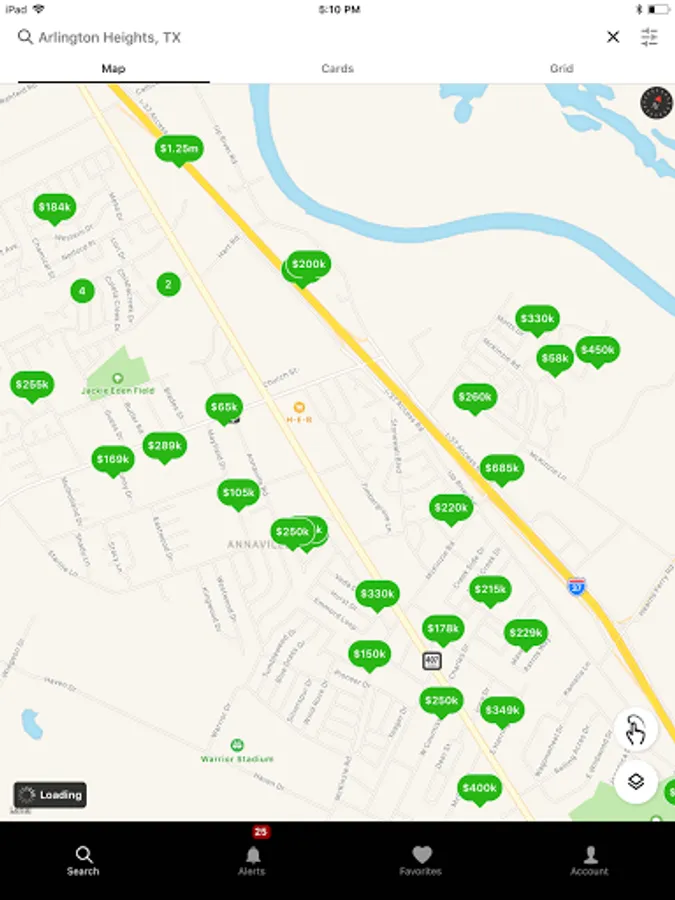
Task: Clear the location search text
Action: (613, 37)
